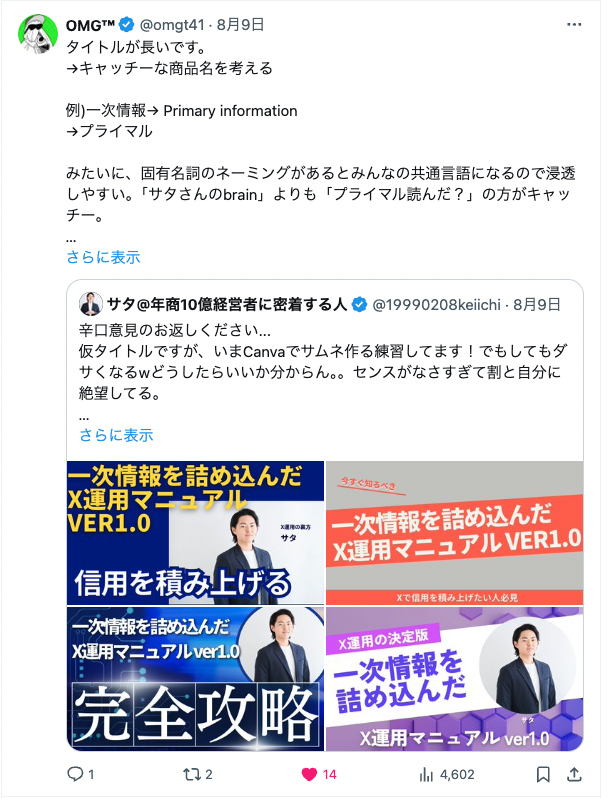Expand the quoted post's さらに表示 link
Screen dimensions: 607x798
point(116,435)
